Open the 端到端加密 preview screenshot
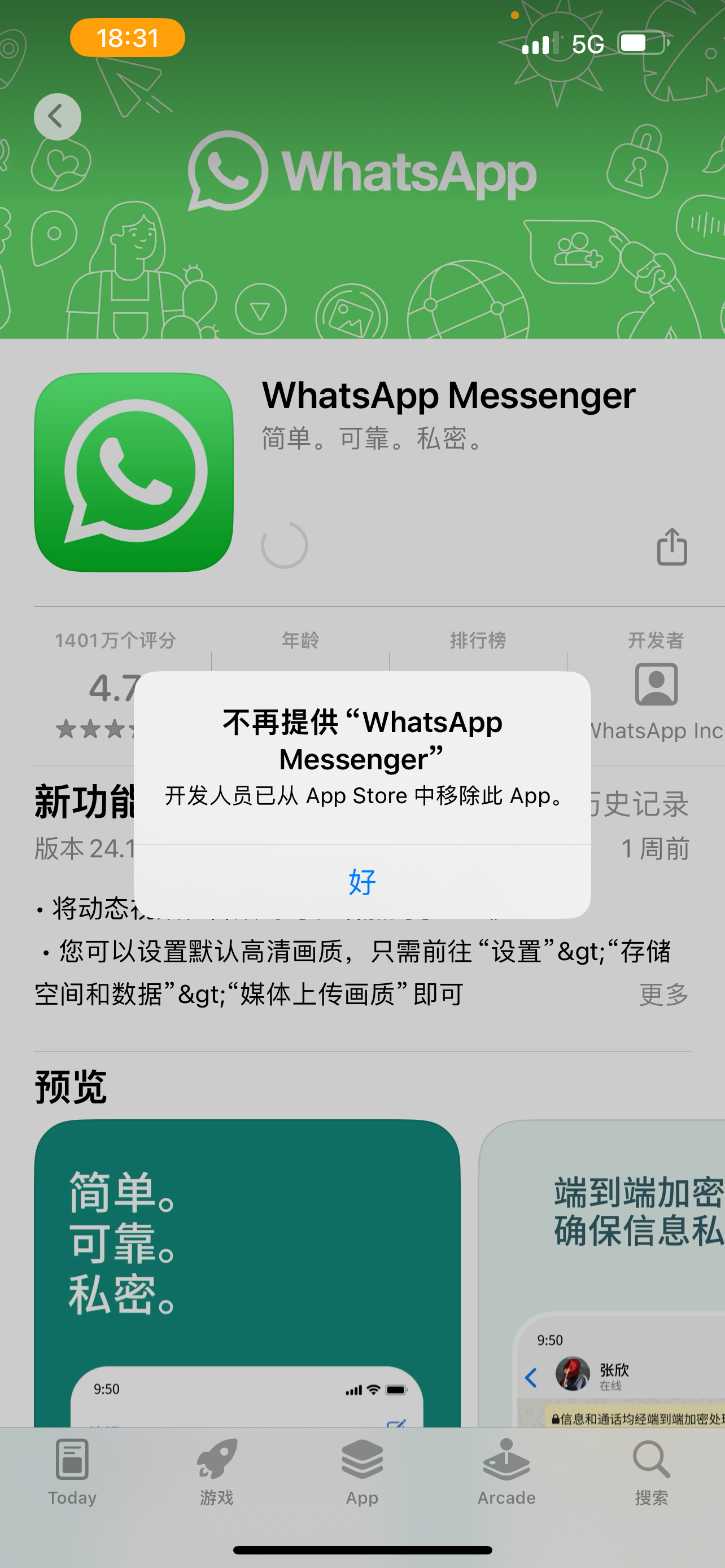Screen dimensions: 725x1568 601,1273
